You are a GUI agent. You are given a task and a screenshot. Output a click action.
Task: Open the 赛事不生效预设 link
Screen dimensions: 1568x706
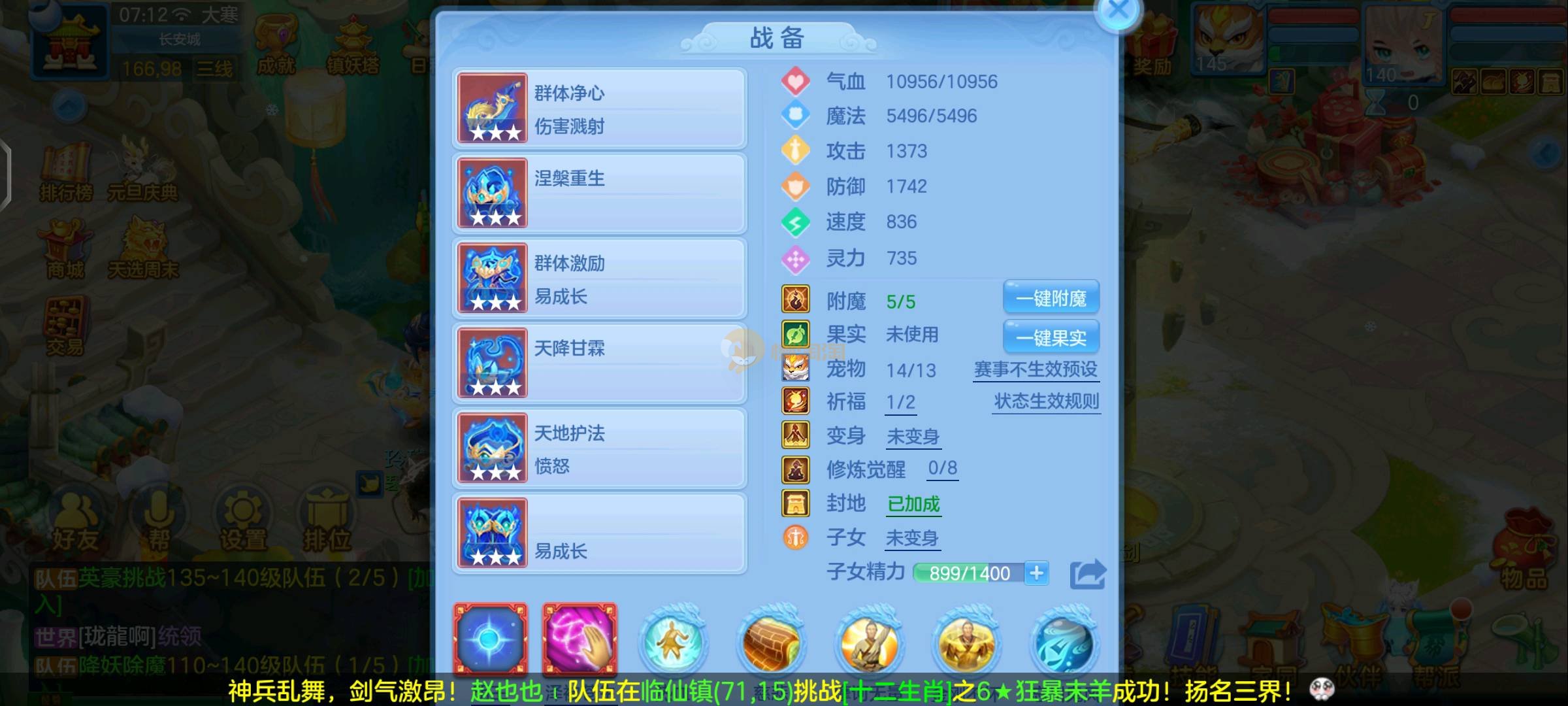point(1036,369)
